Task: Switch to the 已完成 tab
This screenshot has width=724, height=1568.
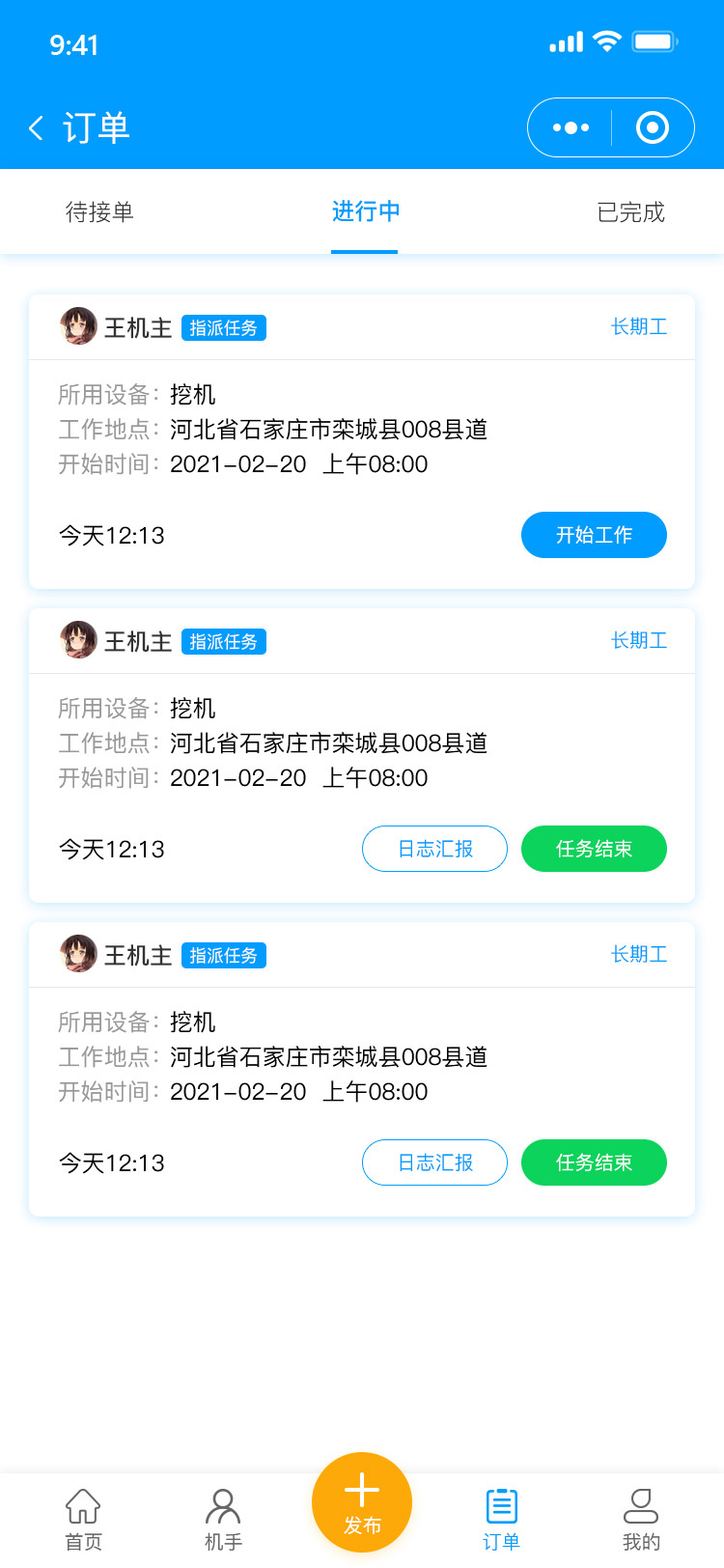Action: pyautogui.click(x=631, y=211)
